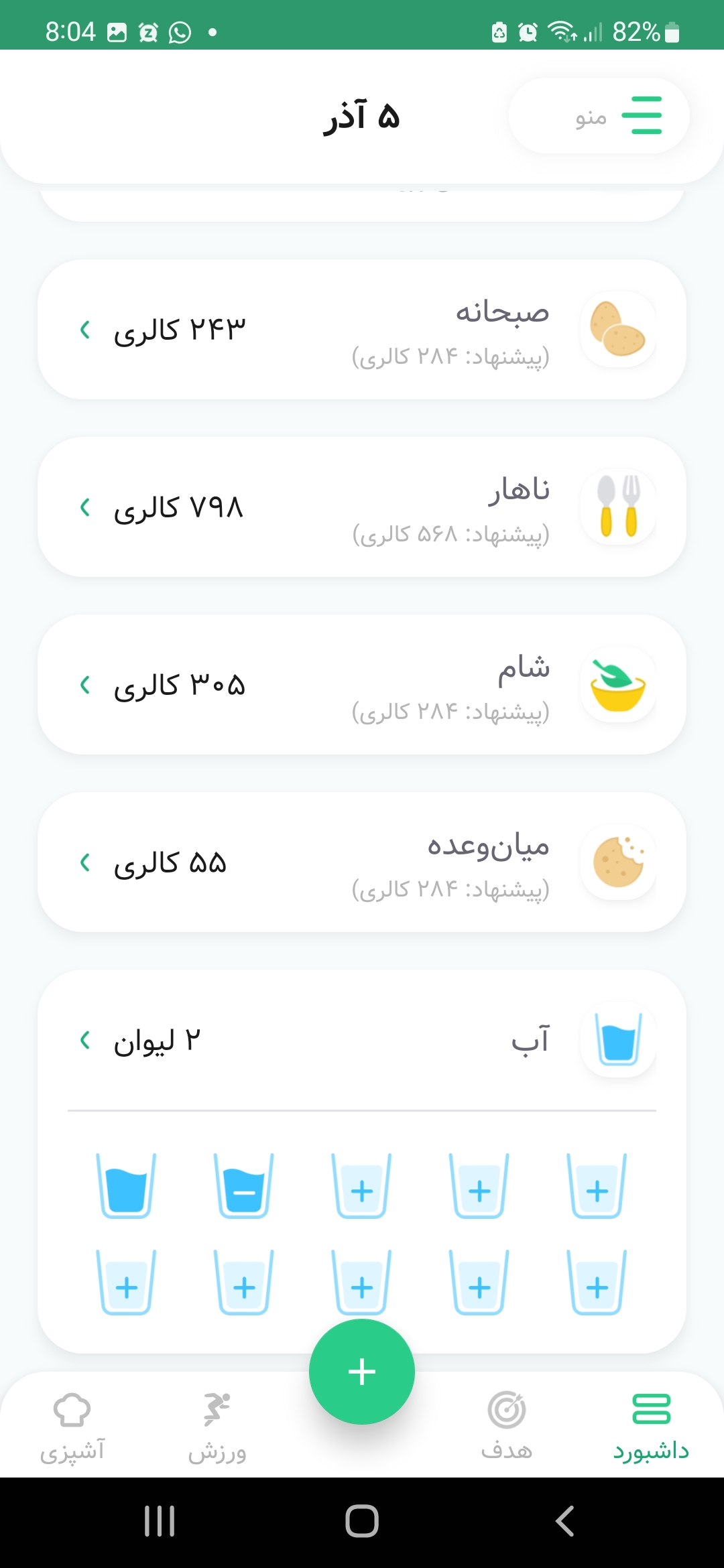The width and height of the screenshot is (724, 1568).
Task: Open the آب water details row
Action: 362,1041
